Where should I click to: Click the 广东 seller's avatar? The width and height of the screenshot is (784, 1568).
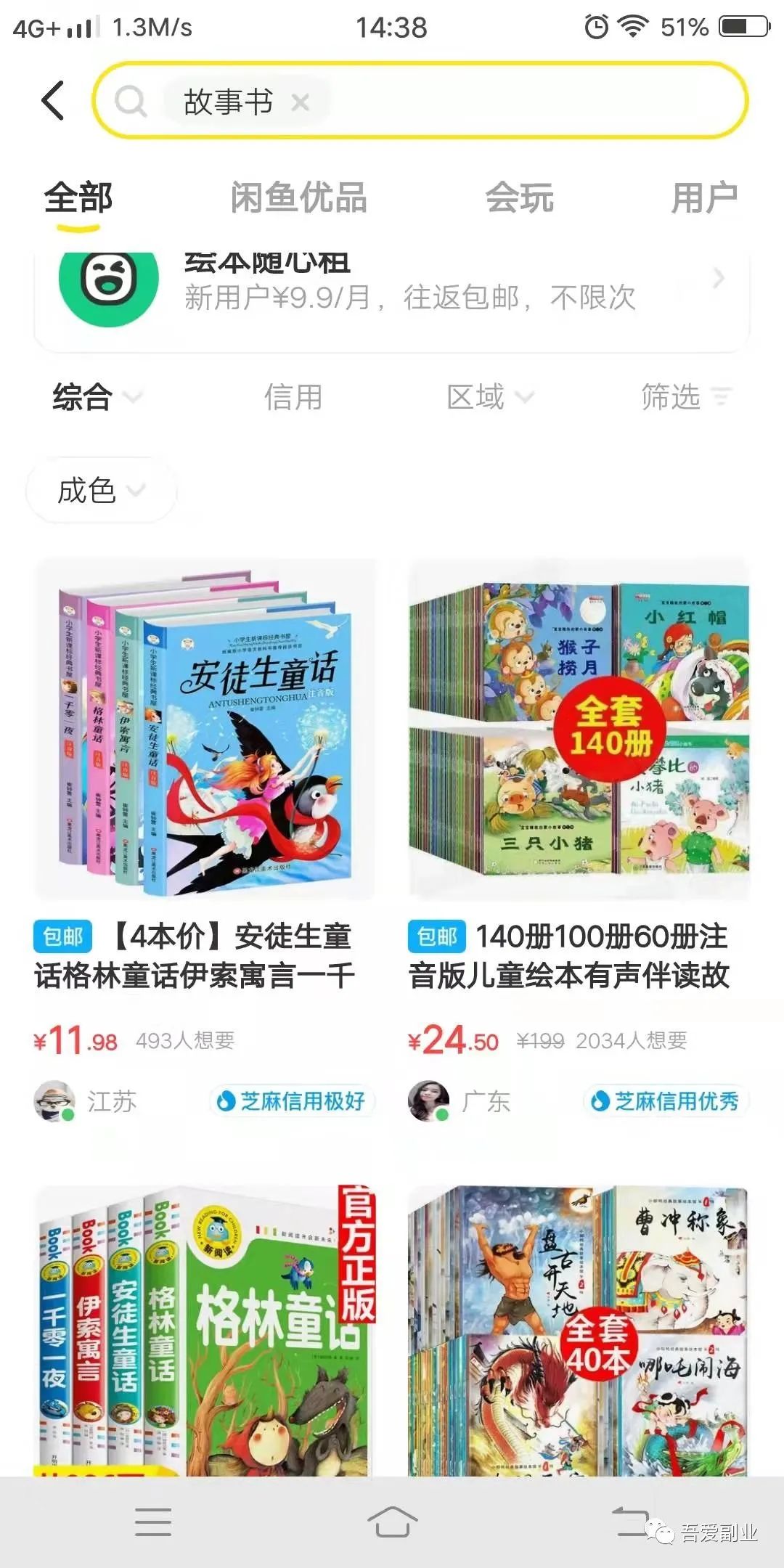(x=428, y=1101)
